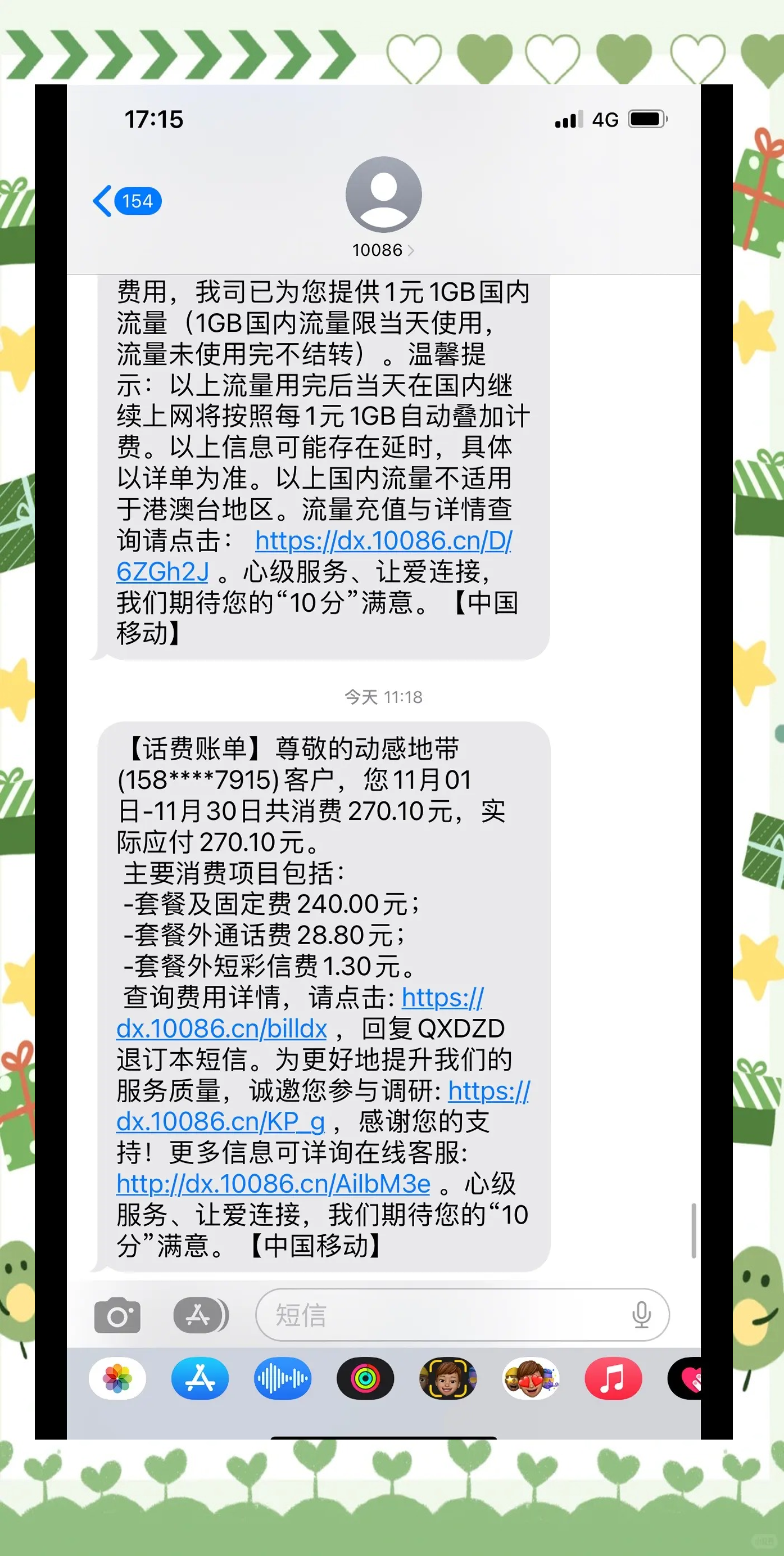Open the Music app in the drawer
The image size is (784, 1556).
coord(613,1378)
